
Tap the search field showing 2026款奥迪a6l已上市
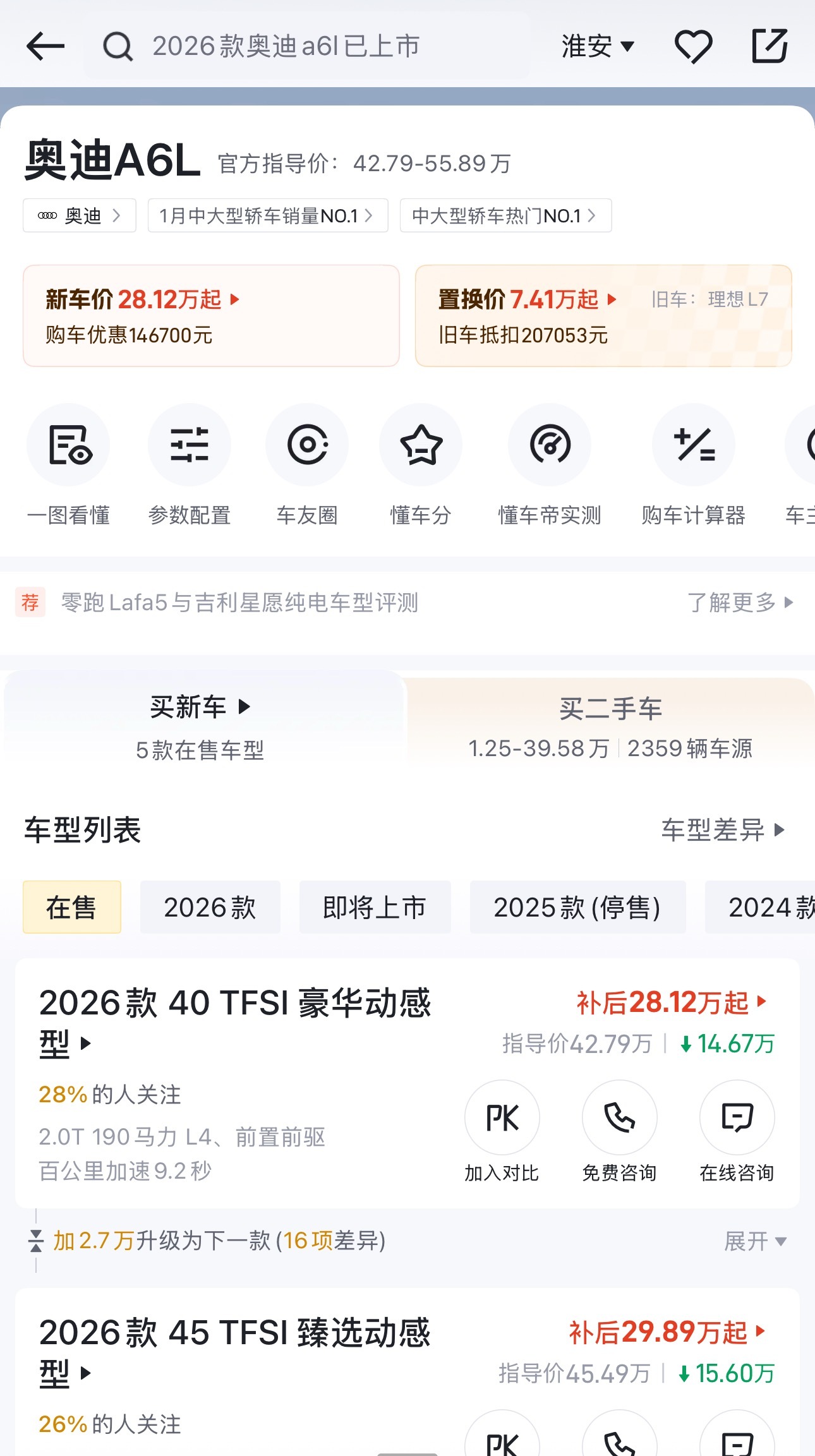[284, 46]
